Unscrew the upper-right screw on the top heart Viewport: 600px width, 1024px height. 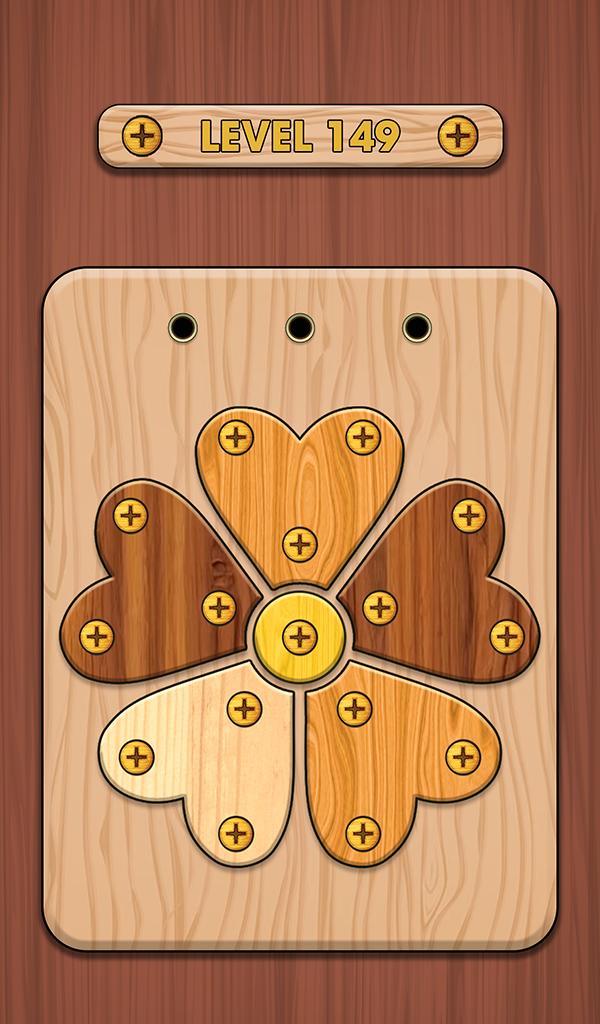tap(363, 437)
